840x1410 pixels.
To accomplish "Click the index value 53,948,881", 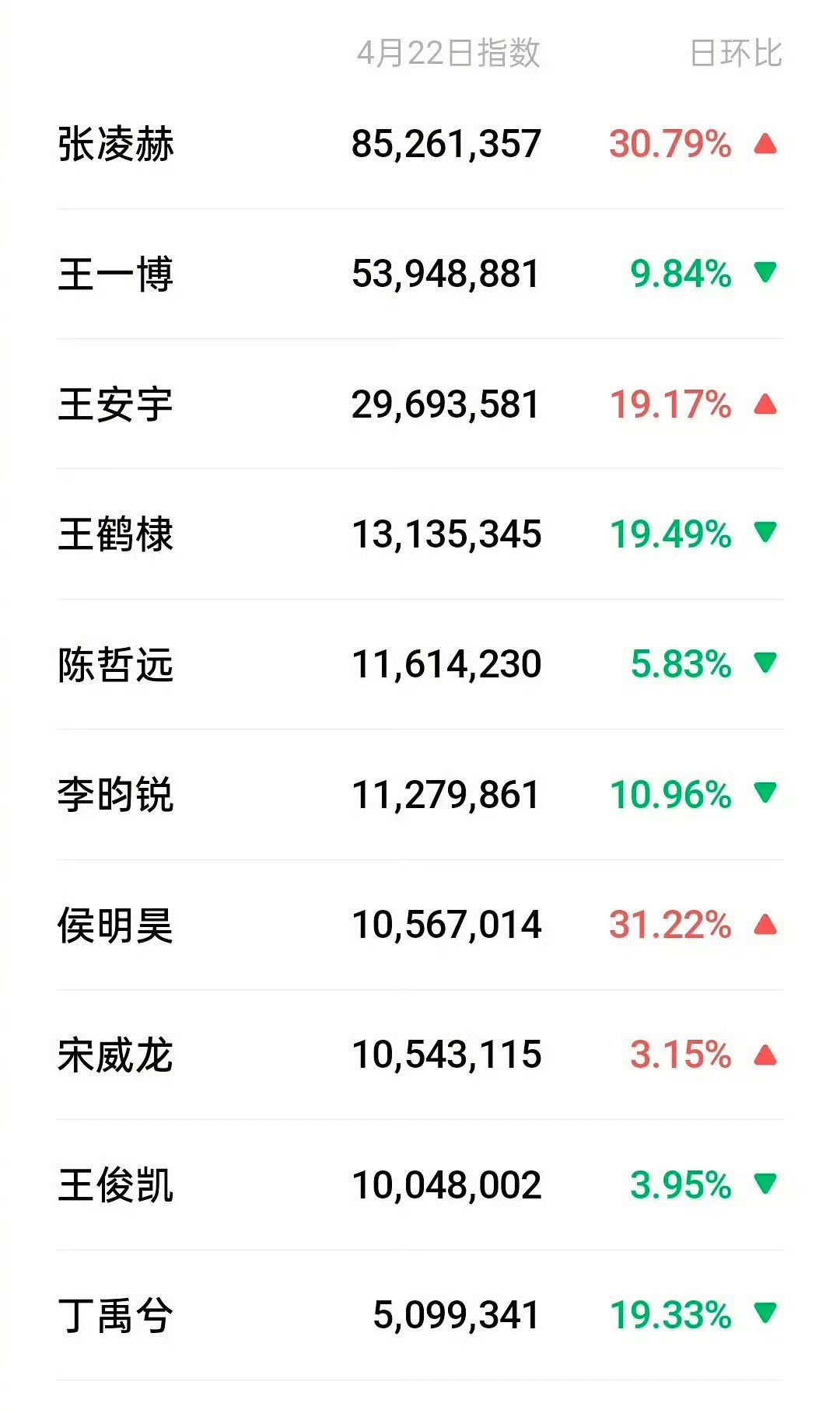I will (445, 273).
